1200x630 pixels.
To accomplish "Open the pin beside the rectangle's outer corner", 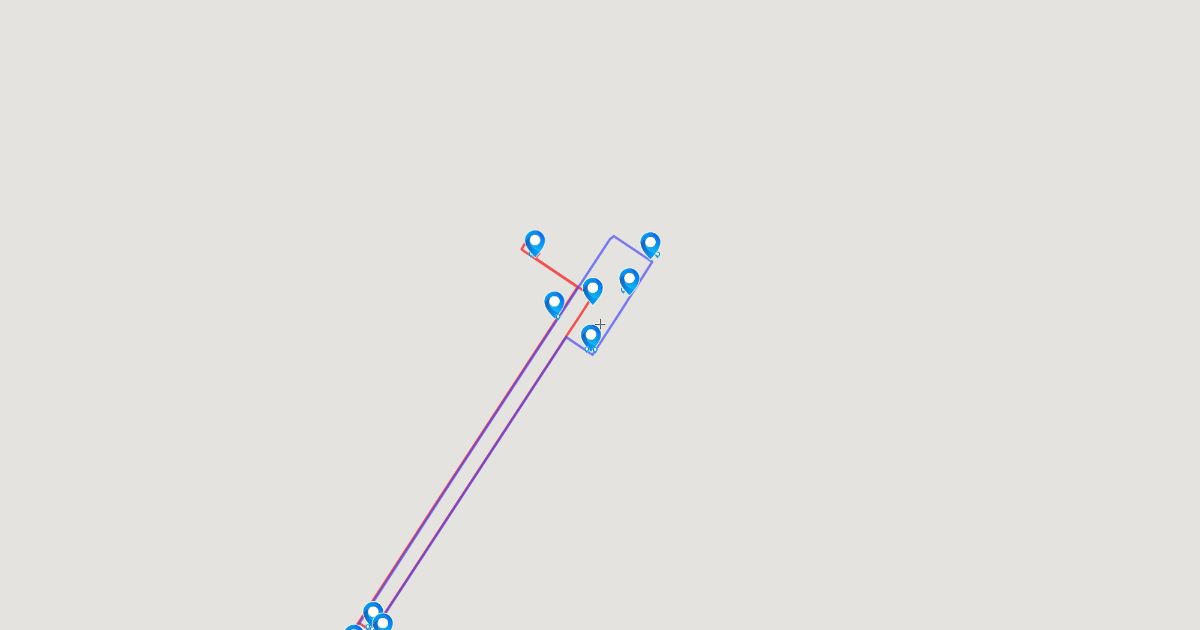I will click(x=650, y=244).
